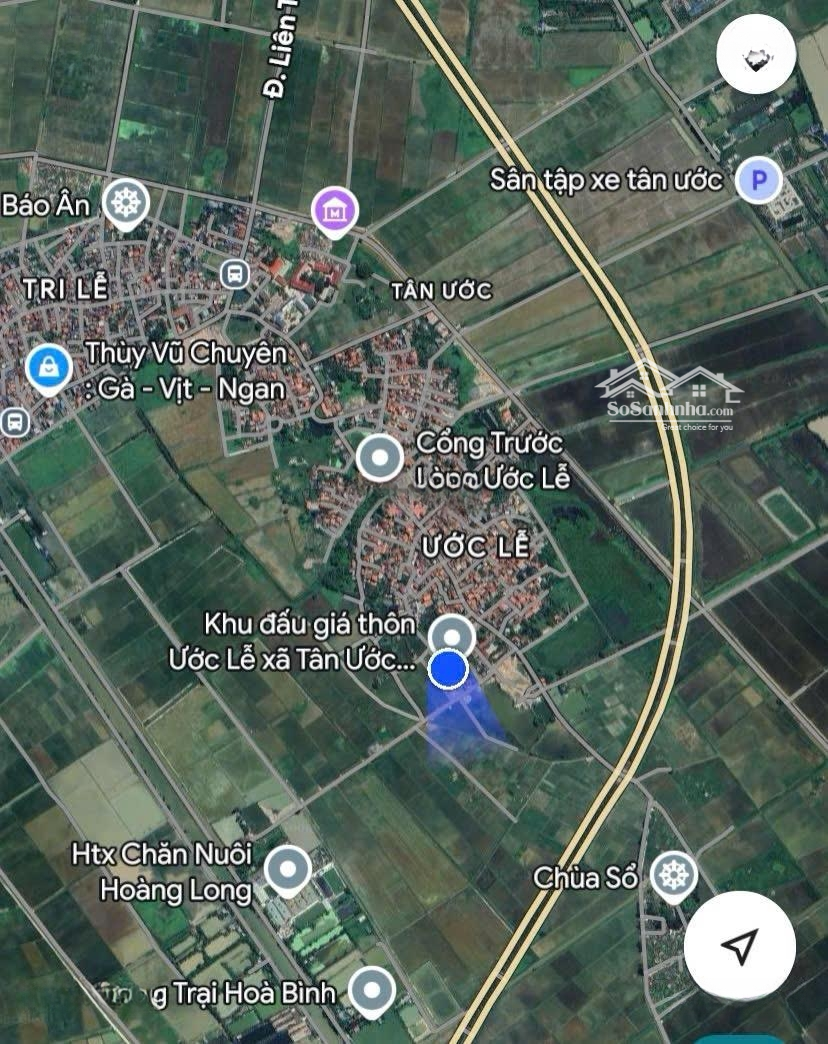Tap the my-location arrow button
Viewport: 828px width, 1044px height.
740,945
